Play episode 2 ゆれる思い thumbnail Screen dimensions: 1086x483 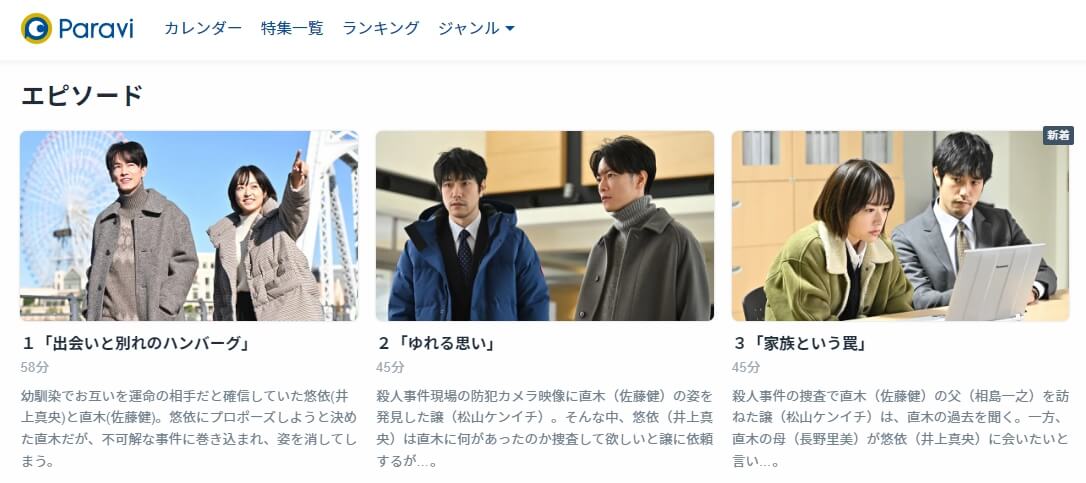[545, 225]
